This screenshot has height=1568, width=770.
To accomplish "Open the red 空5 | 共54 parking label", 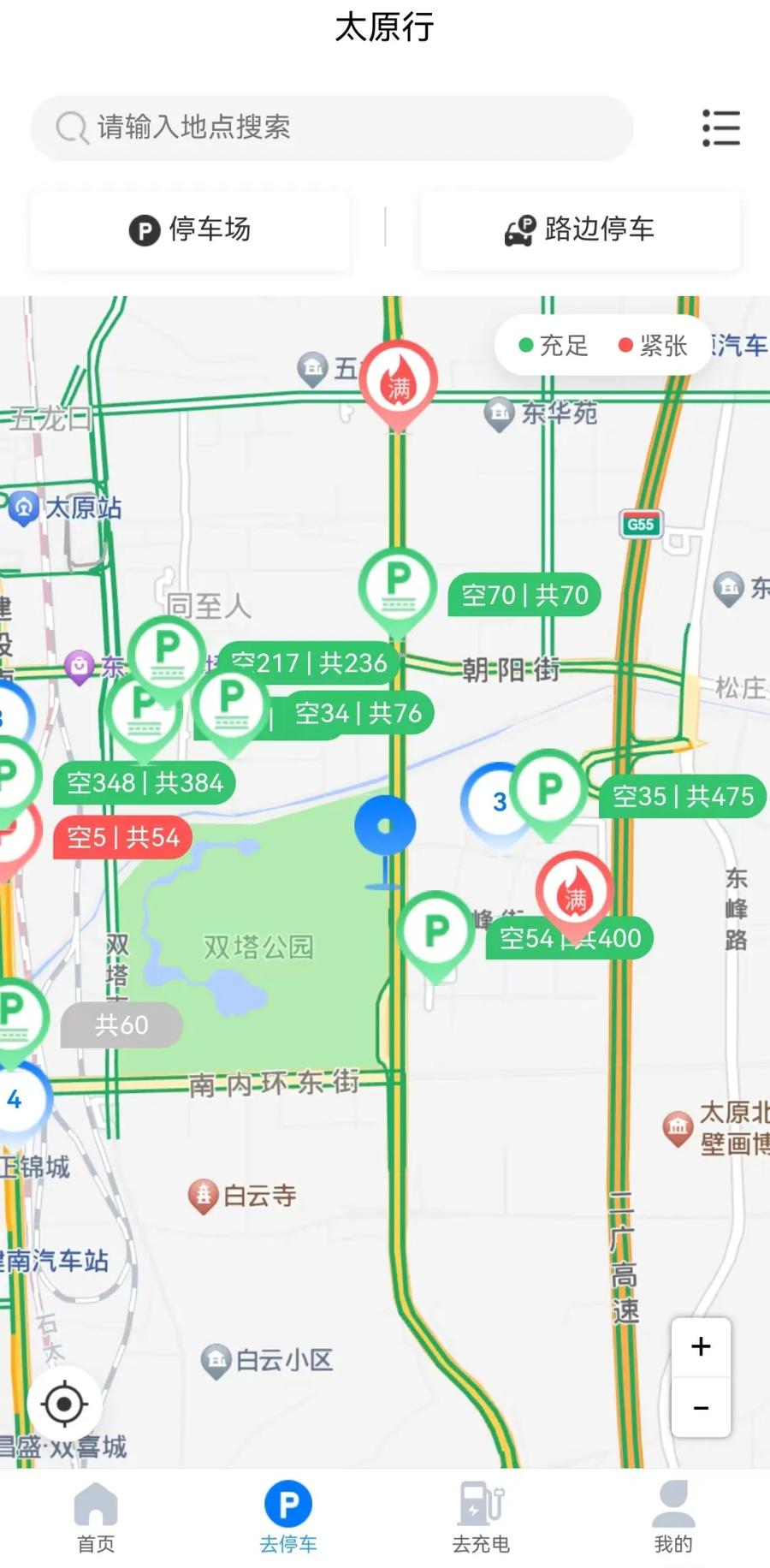I will pyautogui.click(x=123, y=837).
